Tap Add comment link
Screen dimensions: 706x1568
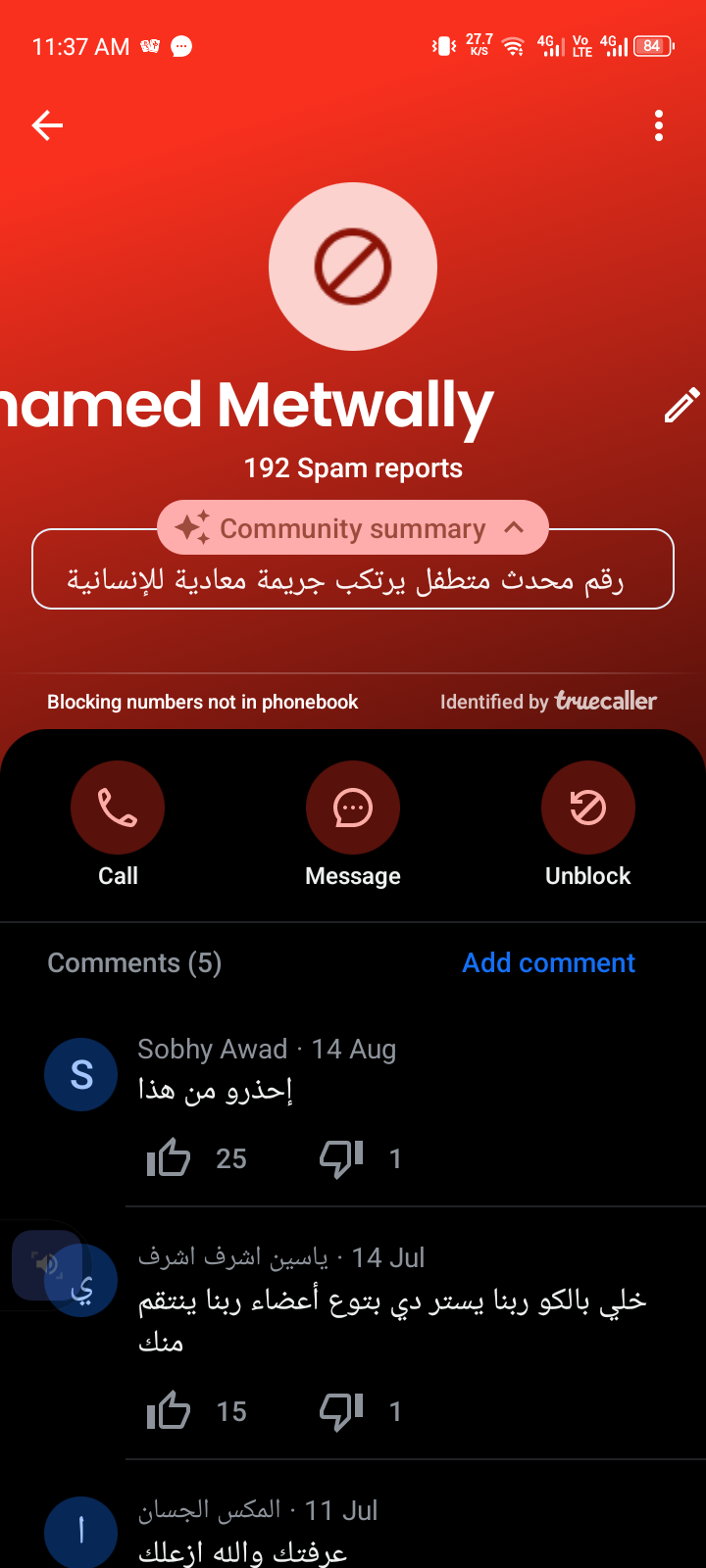click(549, 962)
